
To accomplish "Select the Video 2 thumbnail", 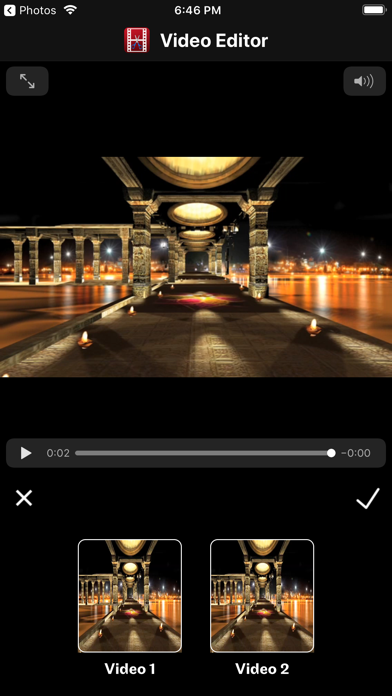I will click(262, 596).
